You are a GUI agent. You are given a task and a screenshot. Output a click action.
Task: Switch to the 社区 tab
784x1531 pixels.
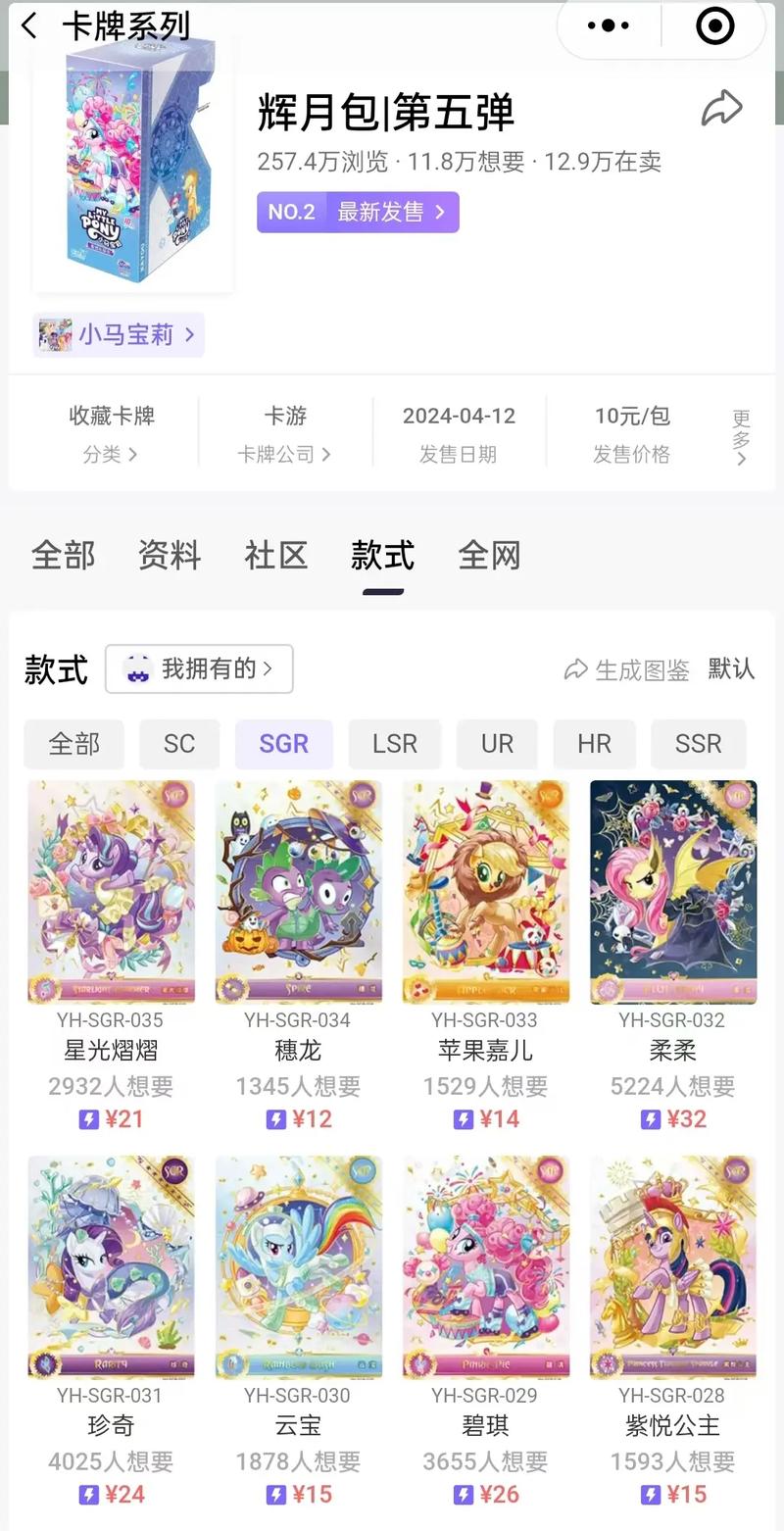(x=275, y=556)
